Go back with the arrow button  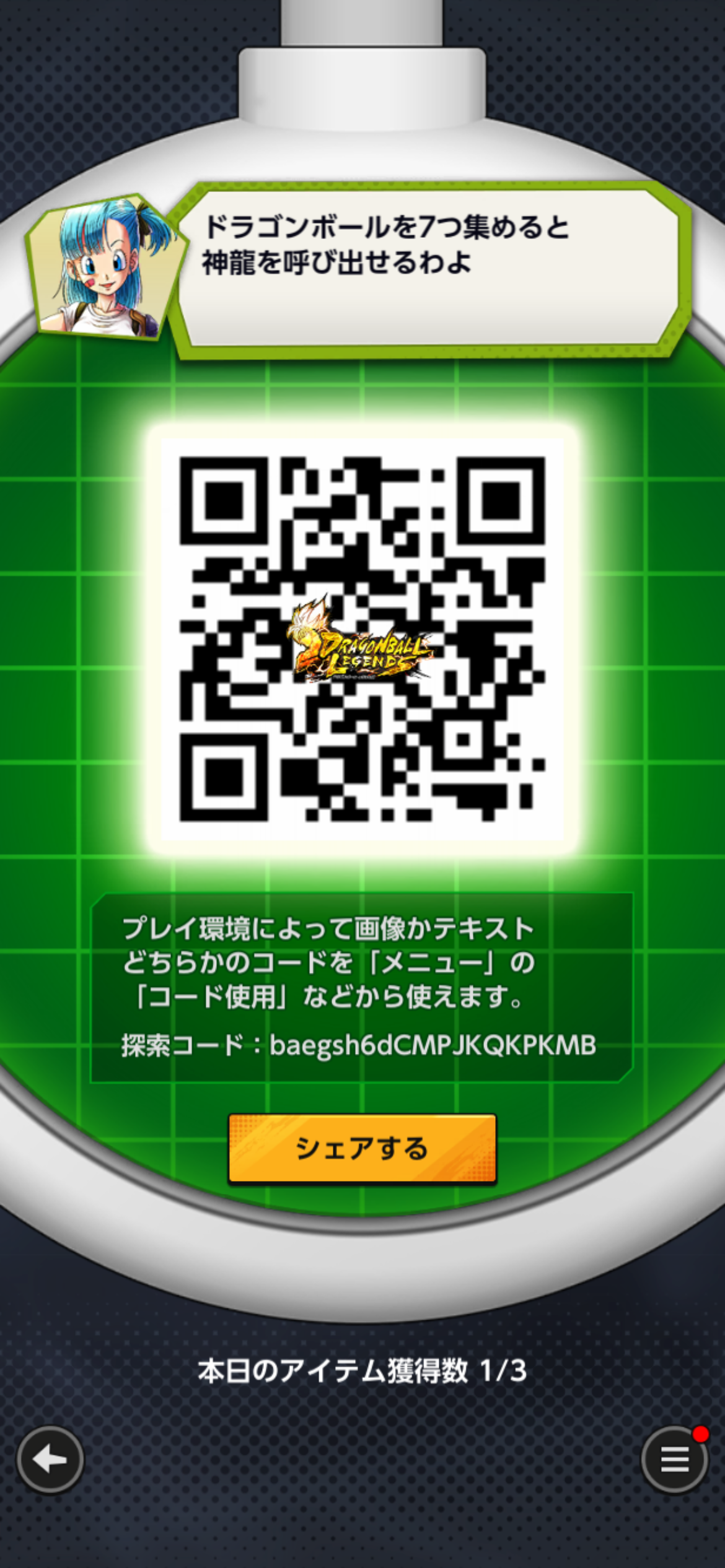50,1460
